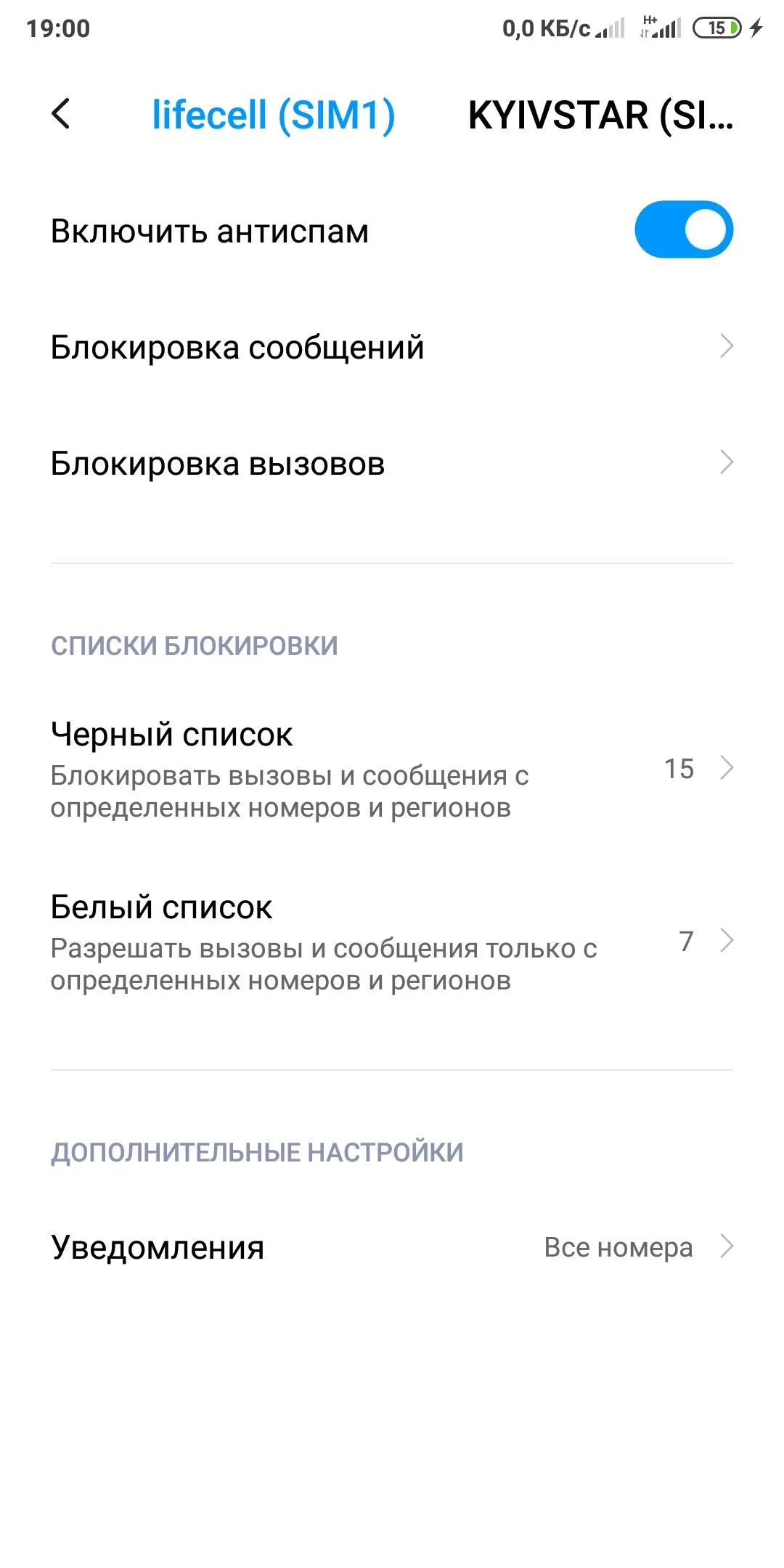
Task: Open Черный список with 15 entries
Action: point(392,769)
